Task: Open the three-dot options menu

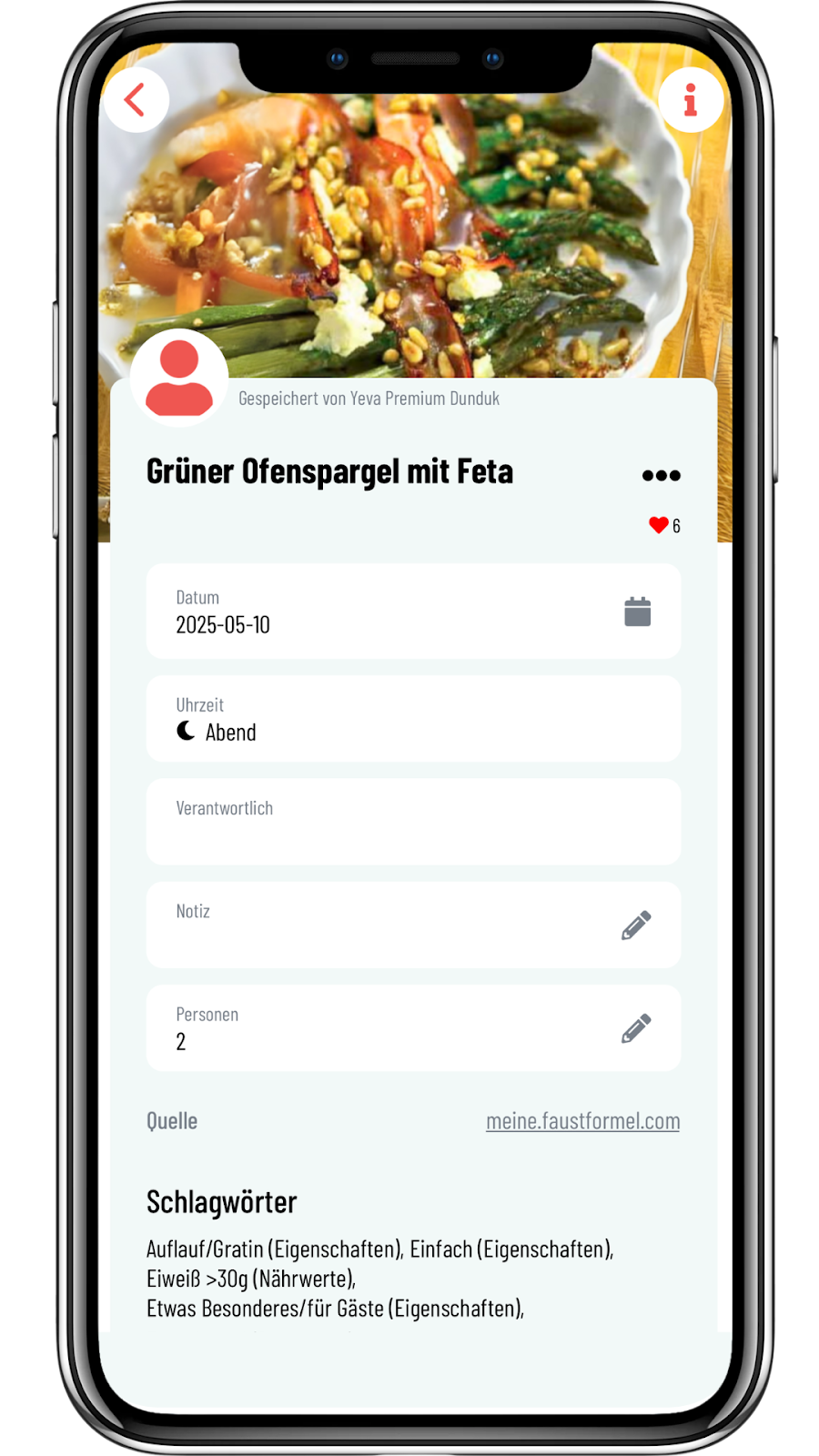Action: pyautogui.click(x=661, y=475)
